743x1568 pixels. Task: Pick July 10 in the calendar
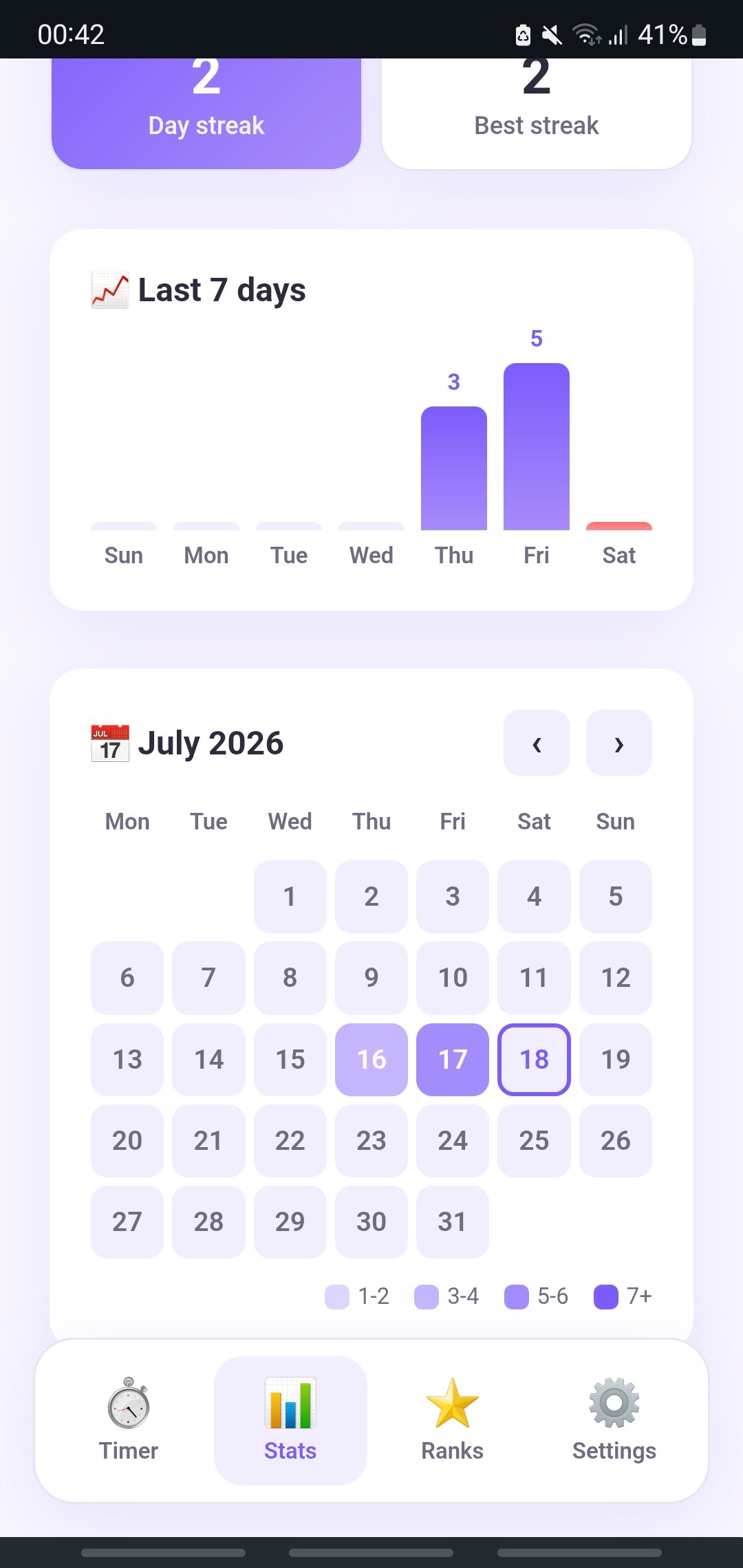coord(453,977)
